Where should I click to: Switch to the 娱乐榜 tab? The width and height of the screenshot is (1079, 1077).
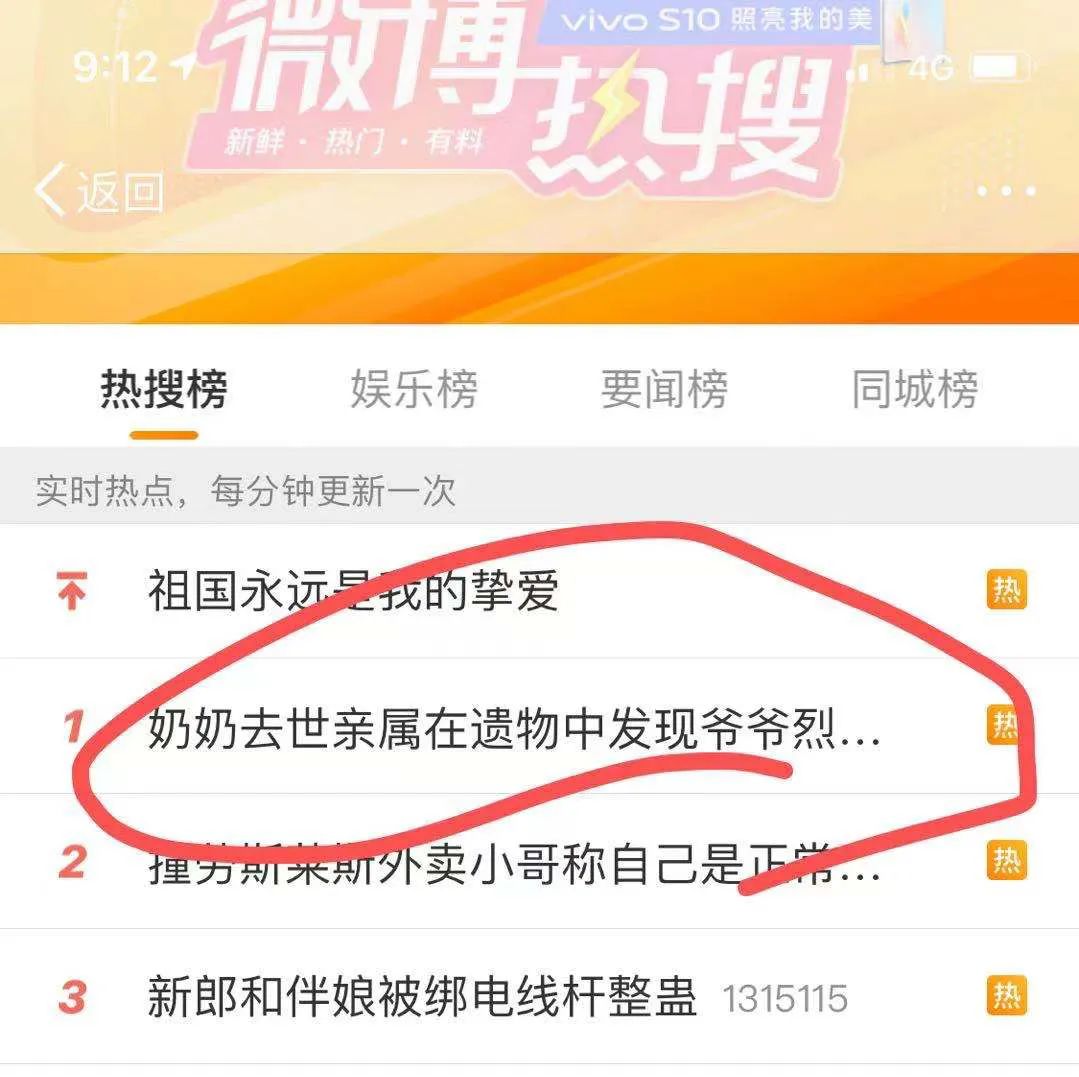413,389
